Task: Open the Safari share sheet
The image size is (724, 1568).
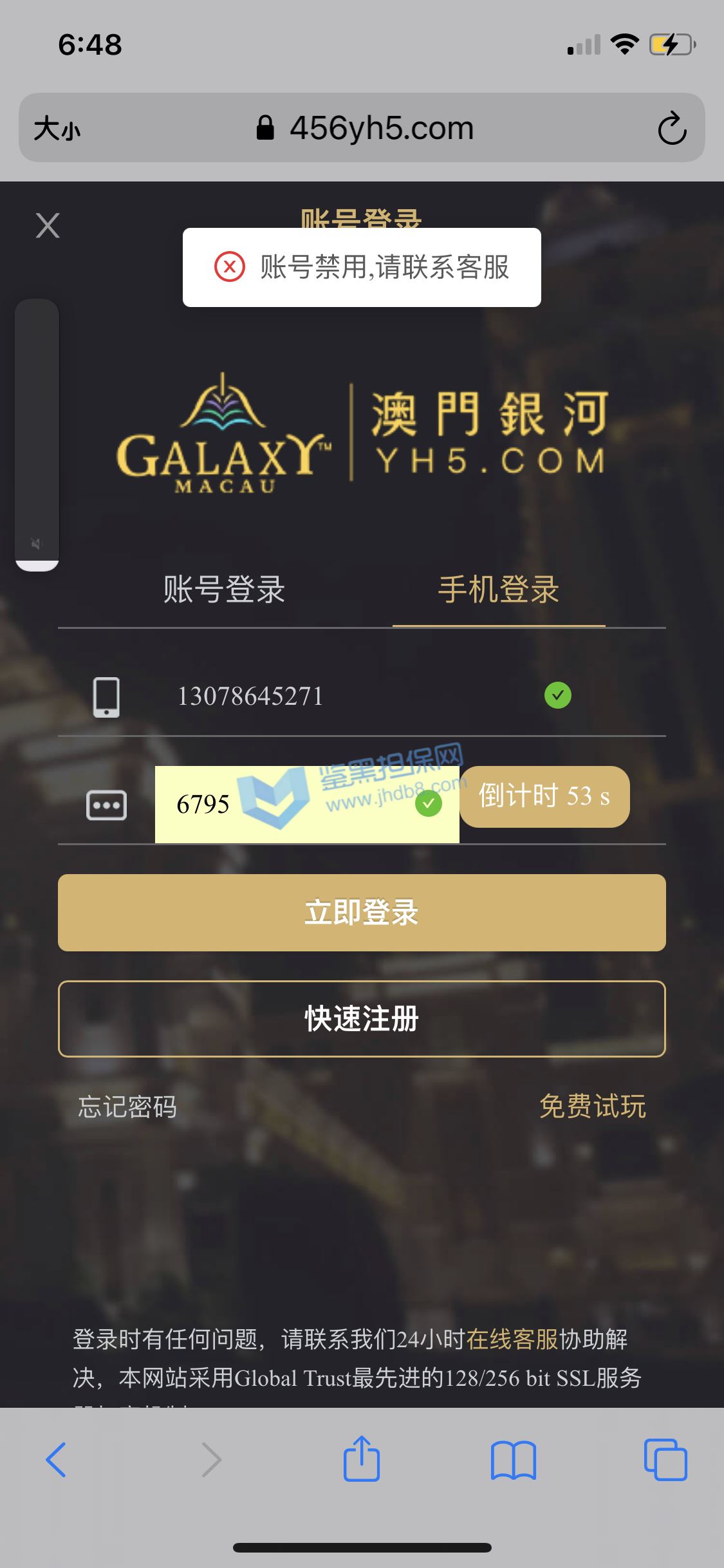Action: pyautogui.click(x=362, y=1458)
